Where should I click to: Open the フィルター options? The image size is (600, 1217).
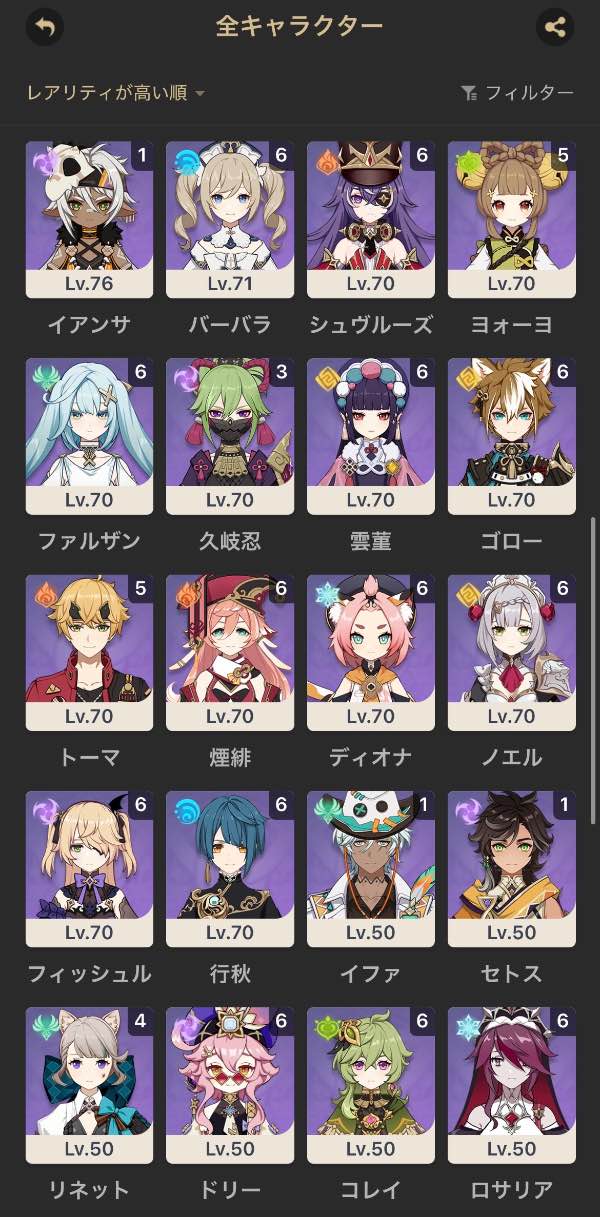pos(518,93)
